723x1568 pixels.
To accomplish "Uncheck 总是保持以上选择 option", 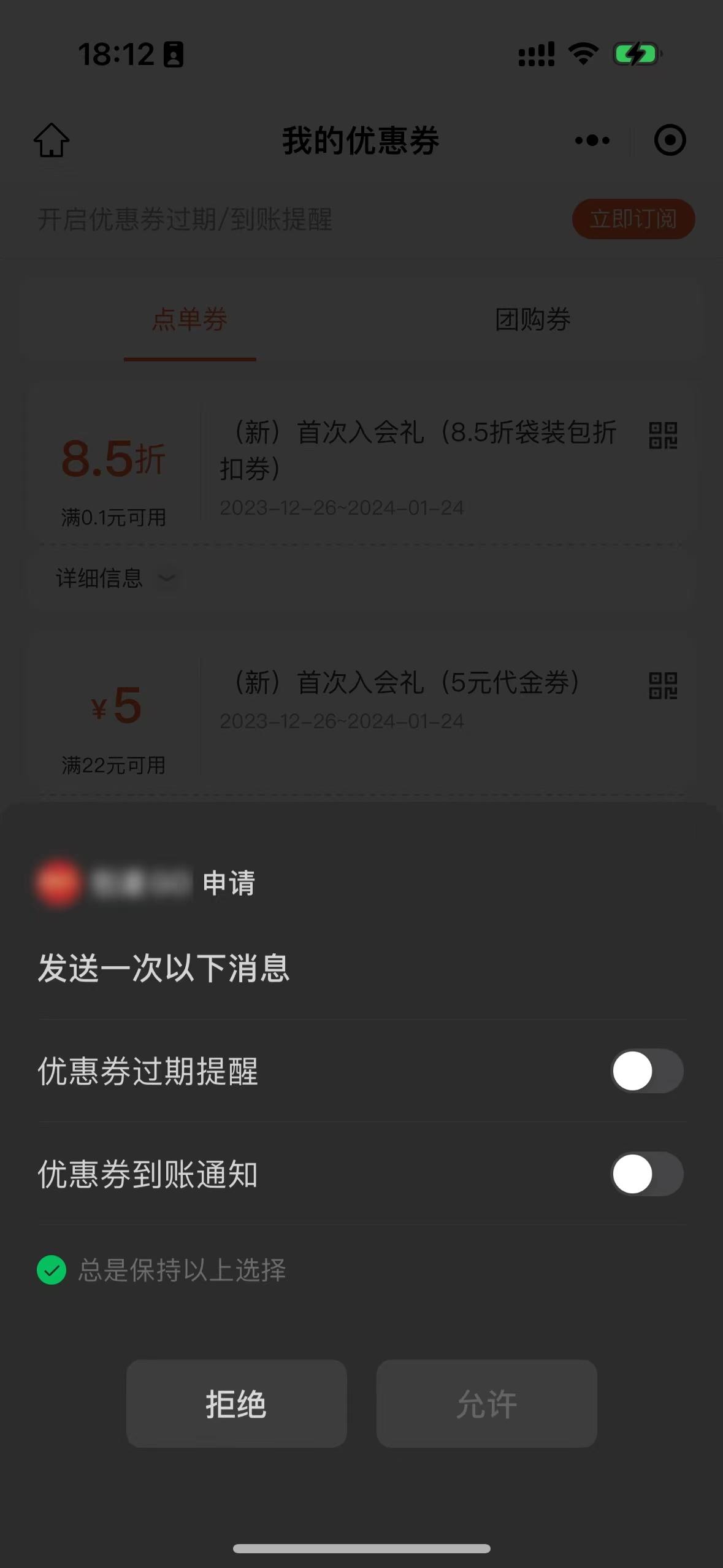I will (52, 1270).
